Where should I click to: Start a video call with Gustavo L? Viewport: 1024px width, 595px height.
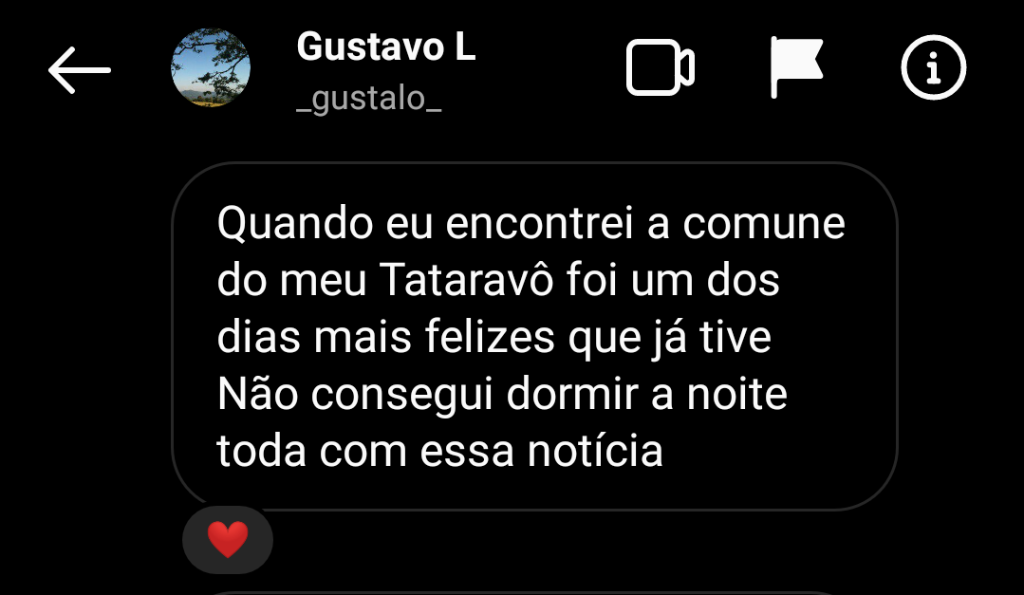660,69
